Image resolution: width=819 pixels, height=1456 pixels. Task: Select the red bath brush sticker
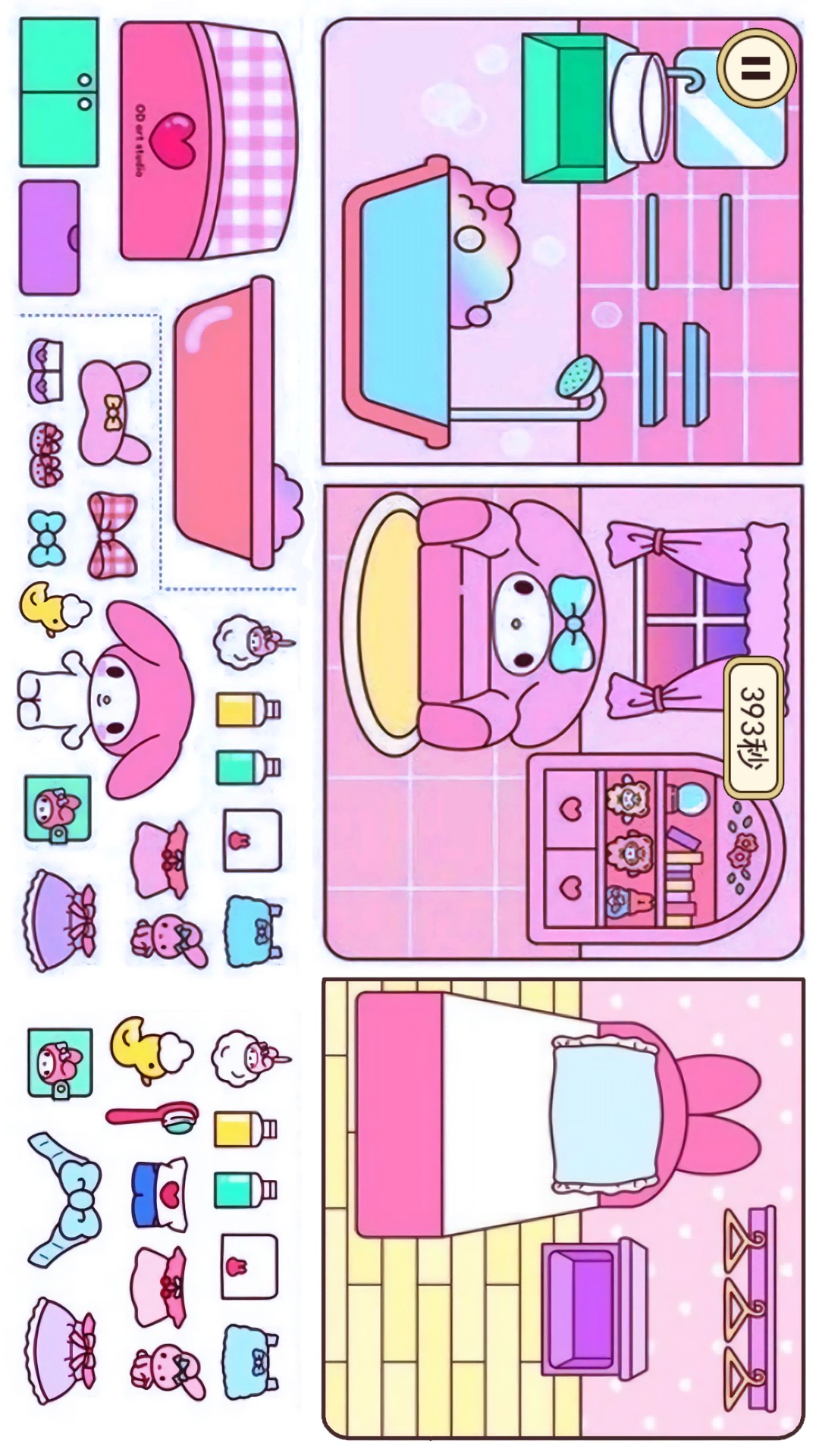[152, 1117]
